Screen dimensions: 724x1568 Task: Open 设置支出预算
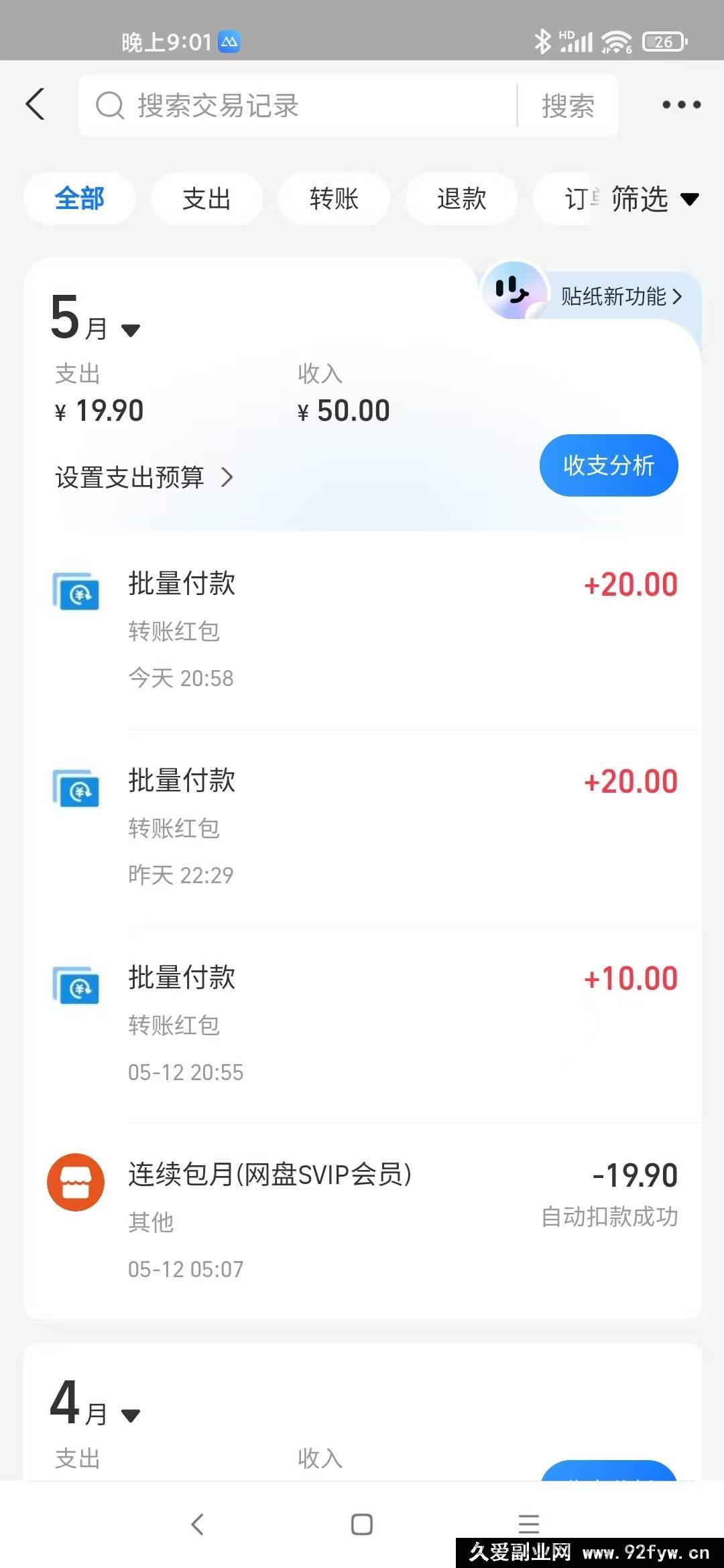point(144,477)
